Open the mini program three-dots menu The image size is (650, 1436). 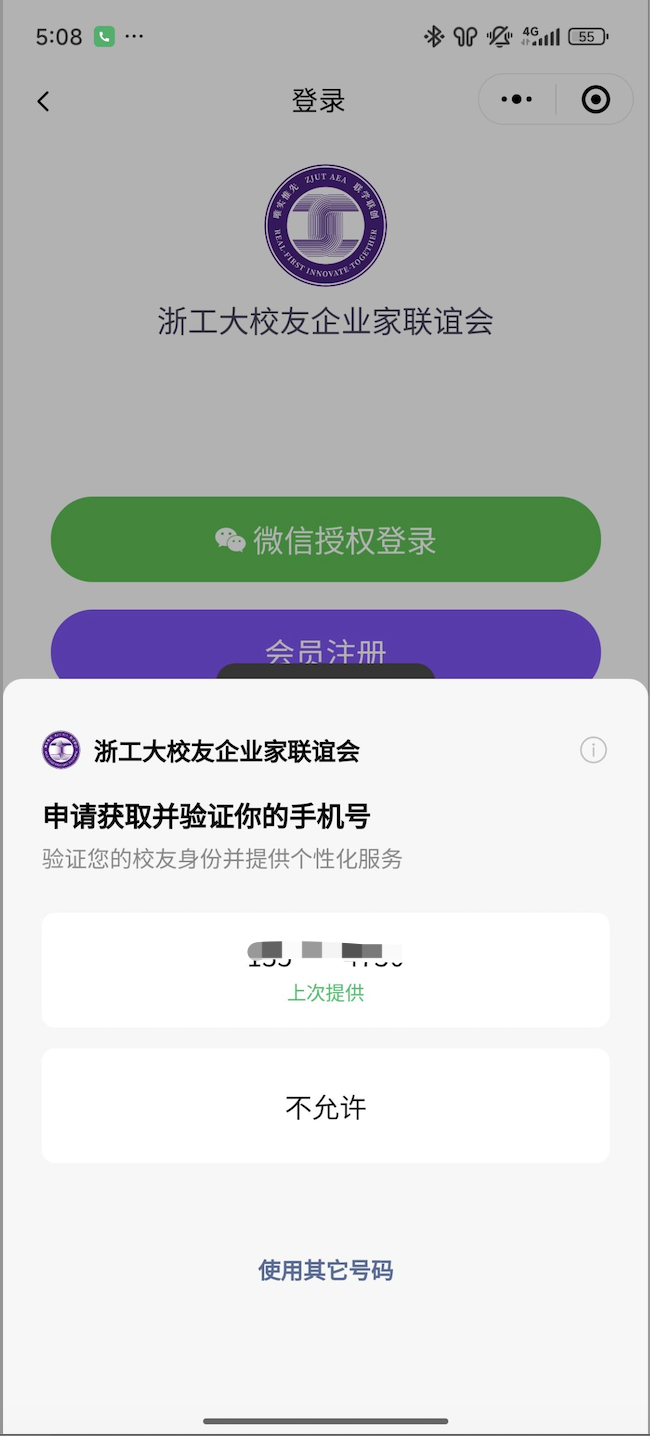pyautogui.click(x=516, y=100)
